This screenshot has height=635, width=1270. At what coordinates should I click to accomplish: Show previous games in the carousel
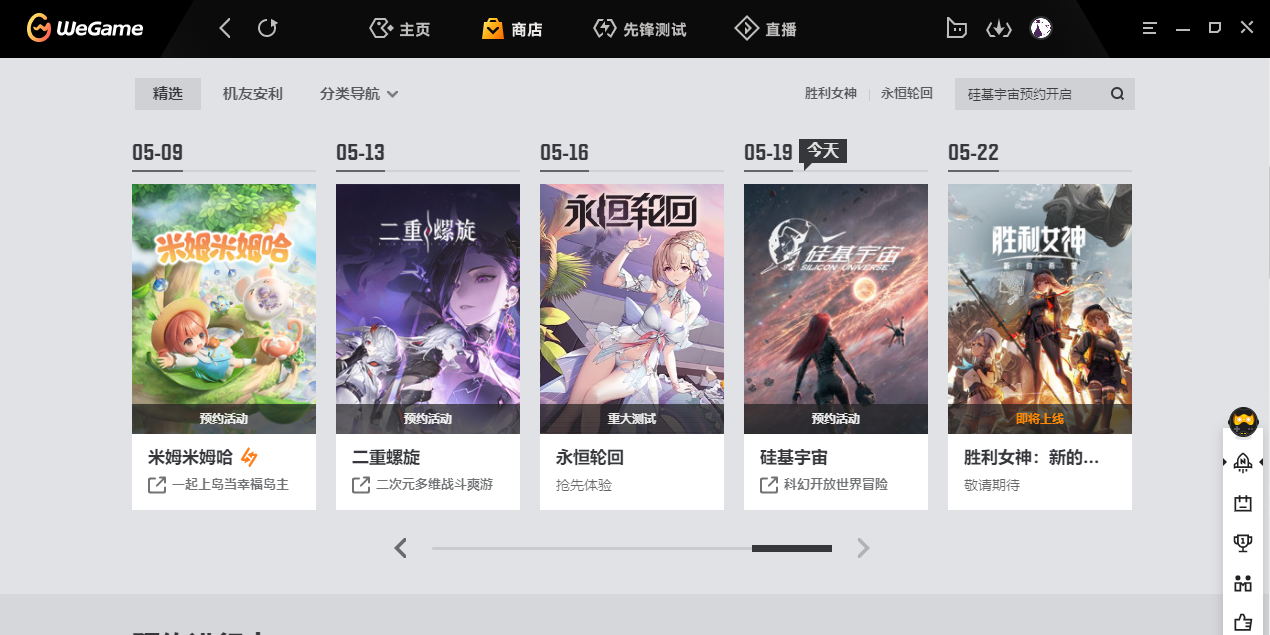point(401,548)
